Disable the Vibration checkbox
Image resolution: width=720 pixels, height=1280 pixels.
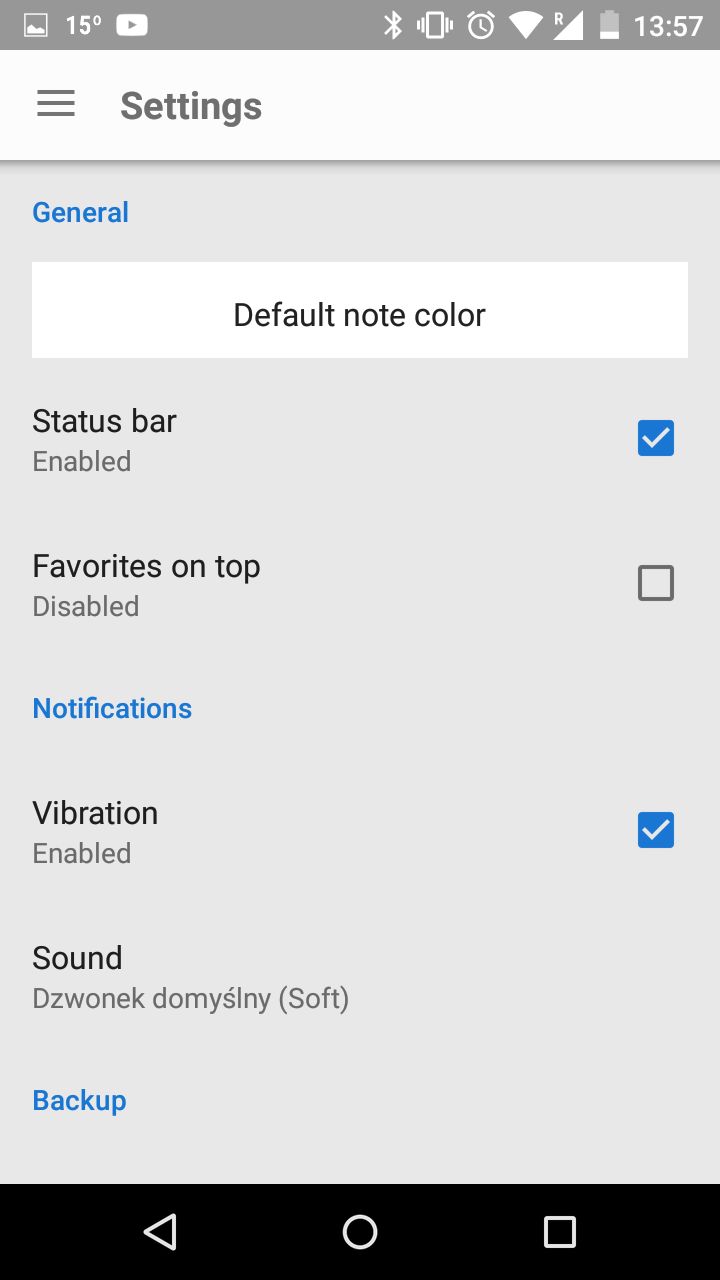(656, 830)
